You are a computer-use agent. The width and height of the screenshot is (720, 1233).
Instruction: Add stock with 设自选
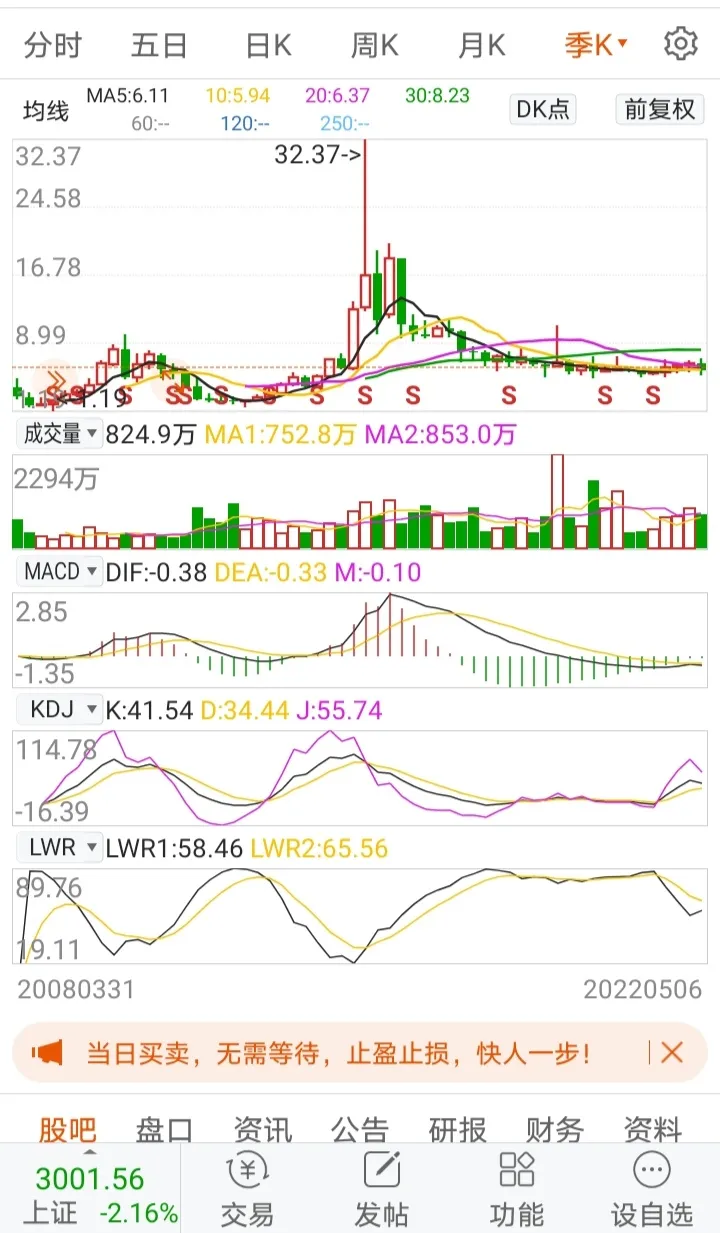point(652,1190)
